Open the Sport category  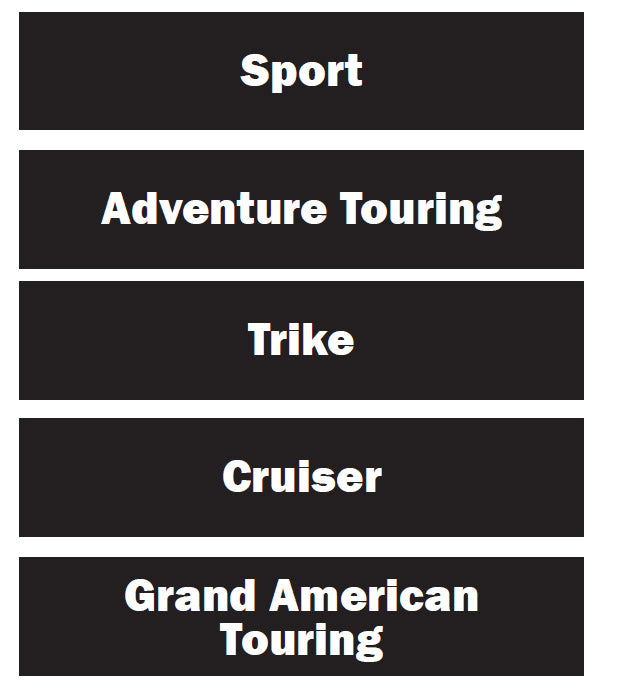[301, 71]
